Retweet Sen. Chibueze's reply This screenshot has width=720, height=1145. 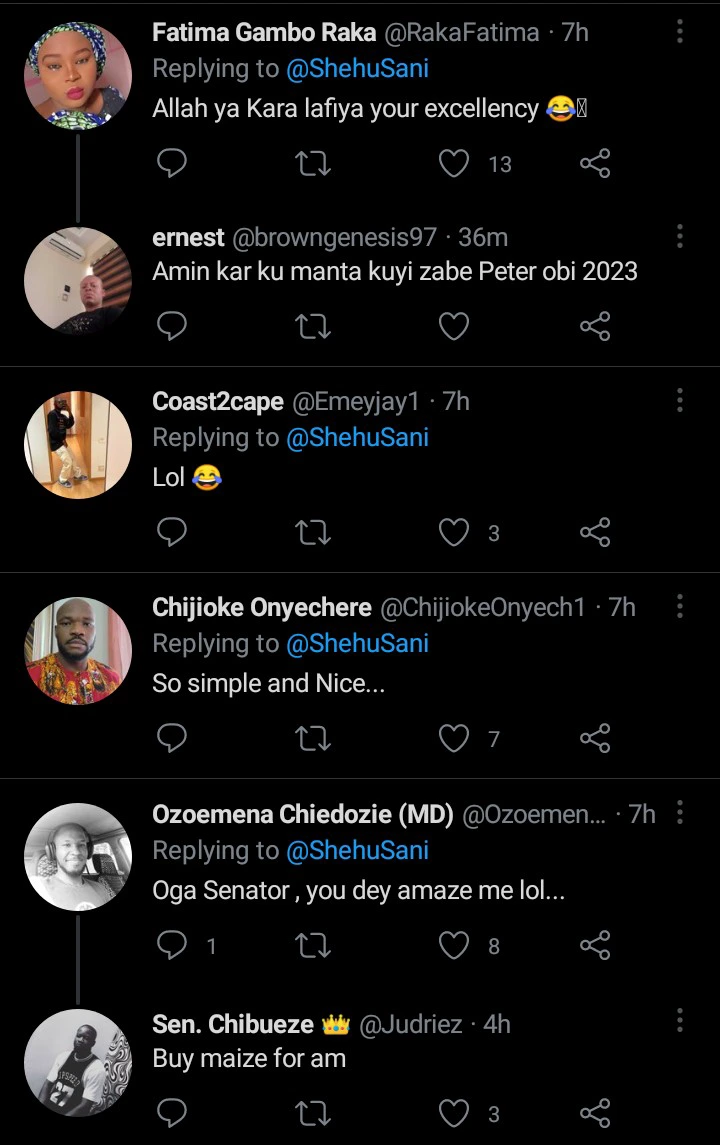coord(314,1112)
